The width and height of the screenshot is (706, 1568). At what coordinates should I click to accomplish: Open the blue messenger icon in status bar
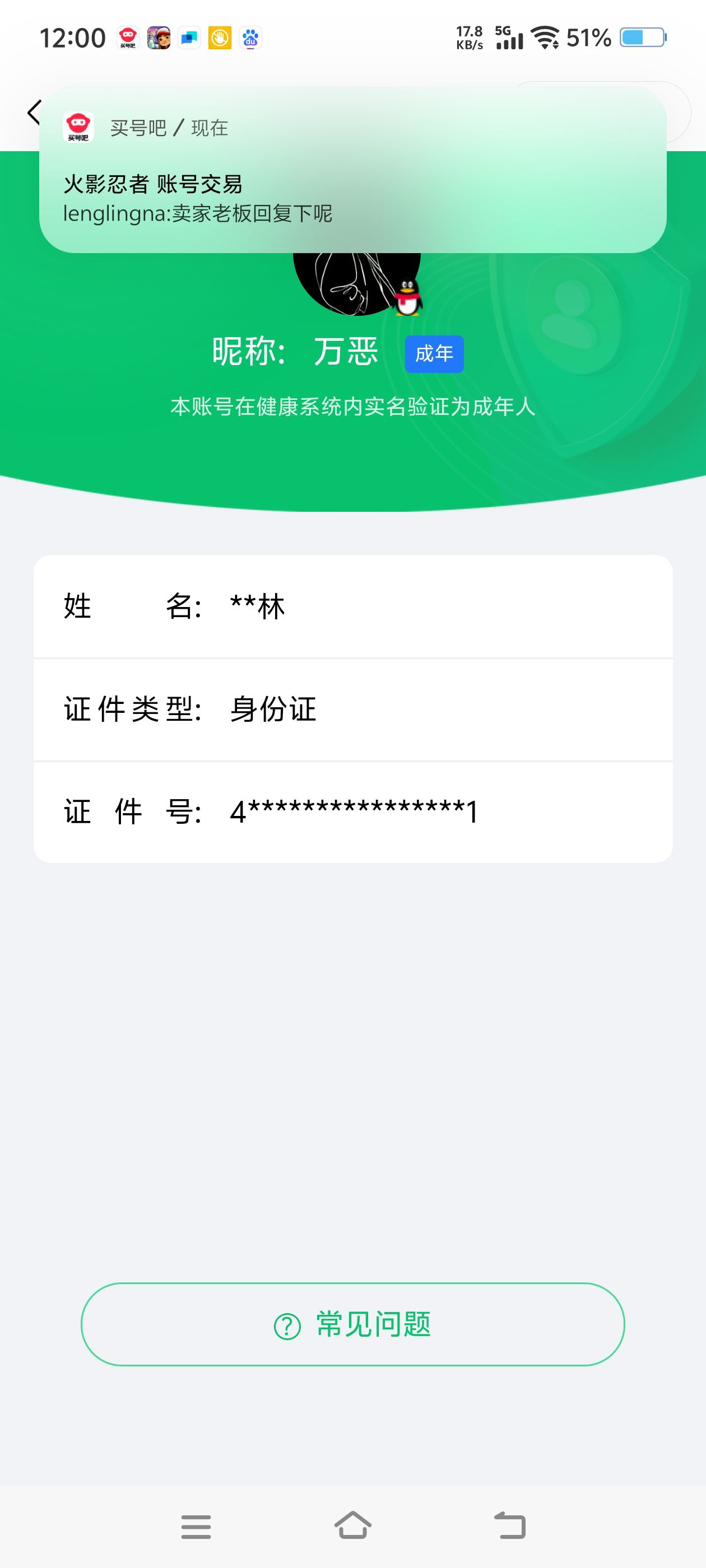click(x=189, y=38)
